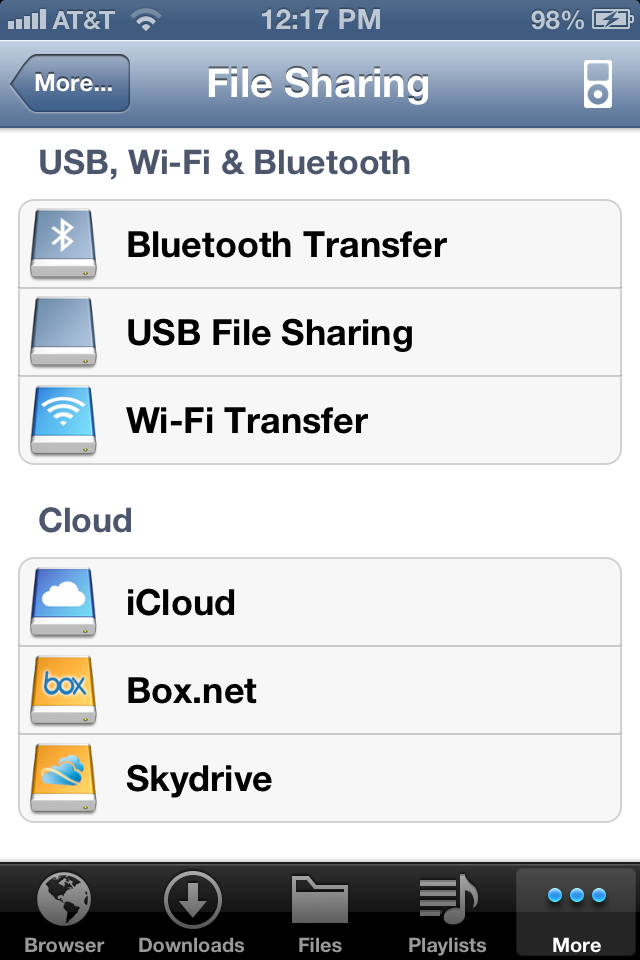Go back to the More menu
640x960 pixels.
click(x=71, y=83)
